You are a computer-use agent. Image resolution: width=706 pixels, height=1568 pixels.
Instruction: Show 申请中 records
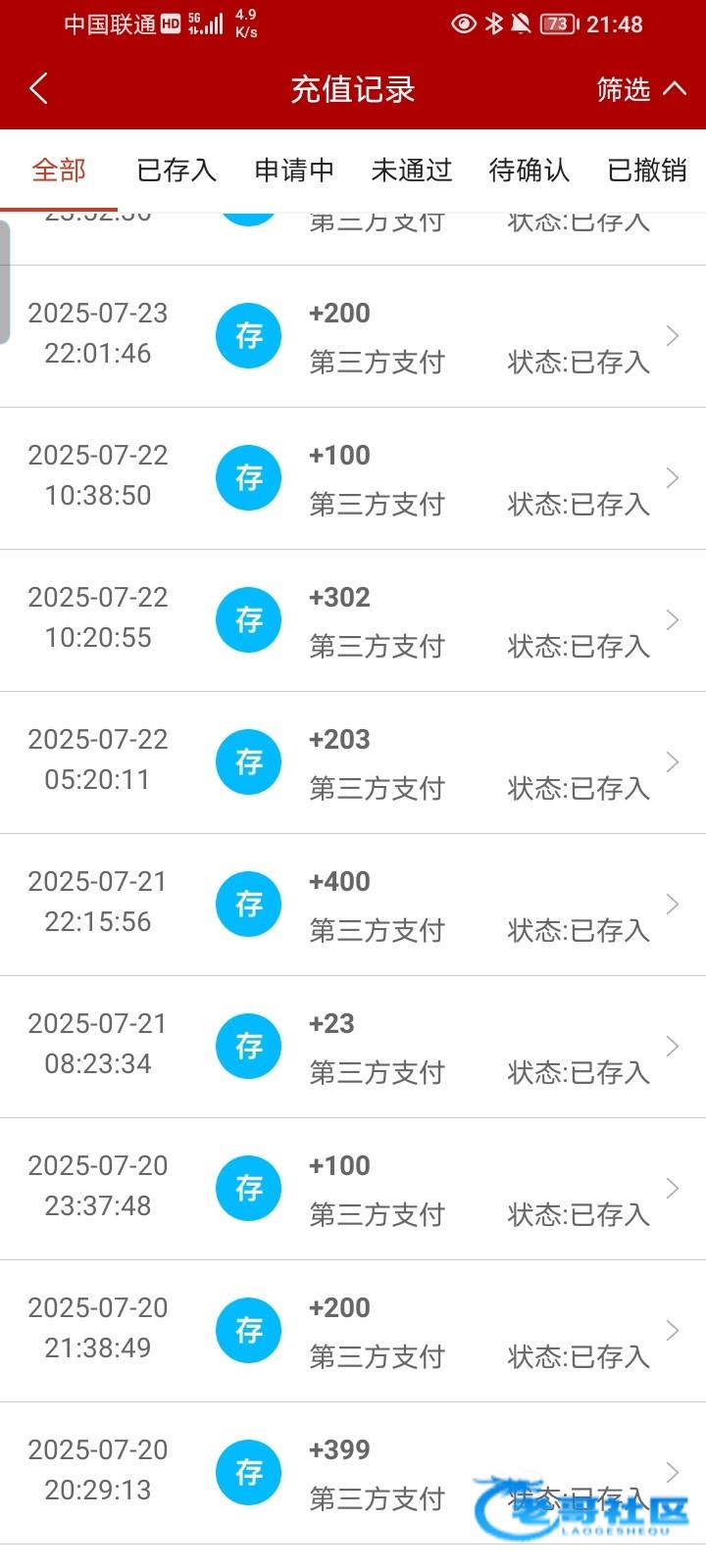tap(294, 171)
